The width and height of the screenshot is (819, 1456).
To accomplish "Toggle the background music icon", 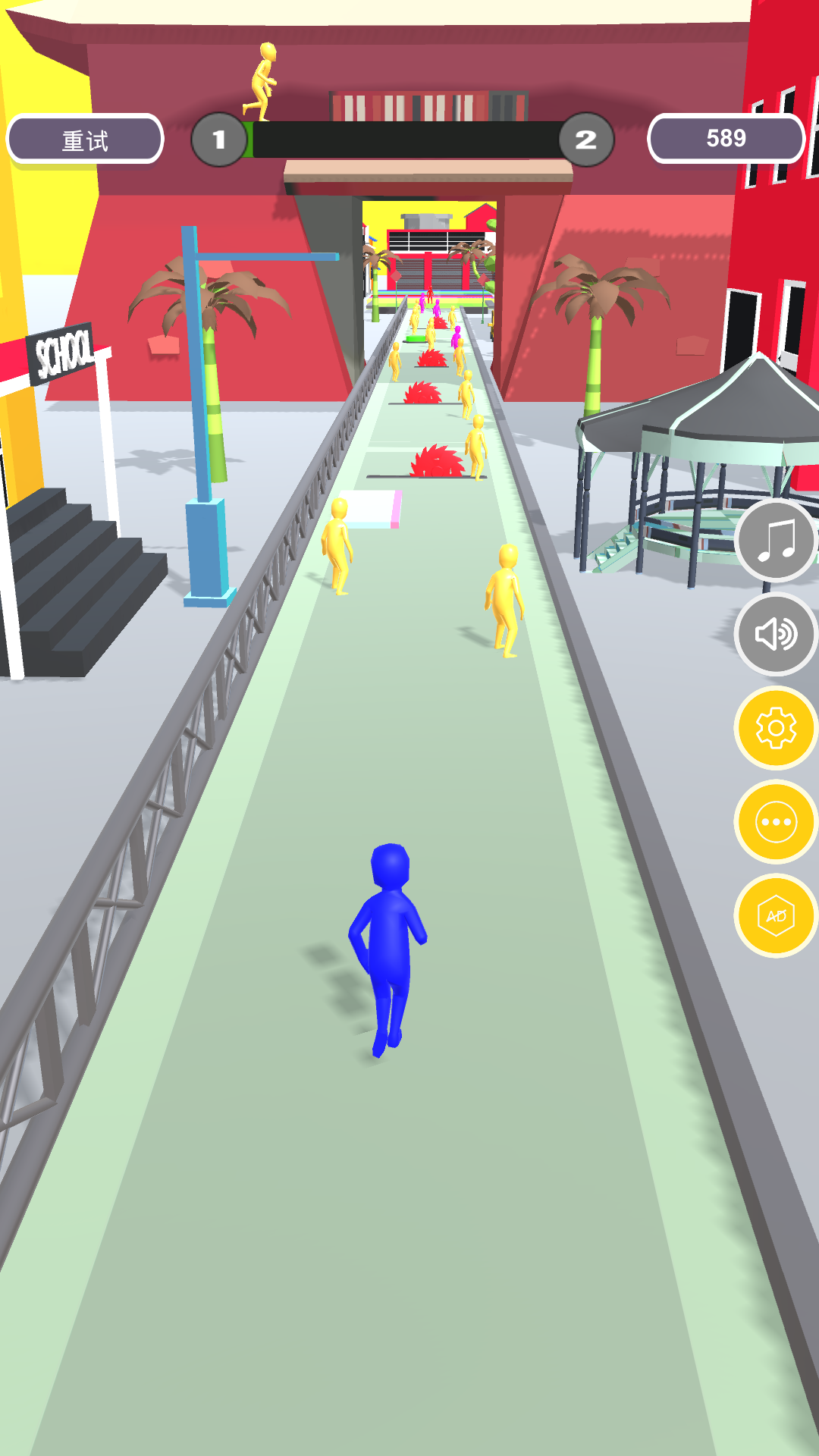I will (x=775, y=541).
